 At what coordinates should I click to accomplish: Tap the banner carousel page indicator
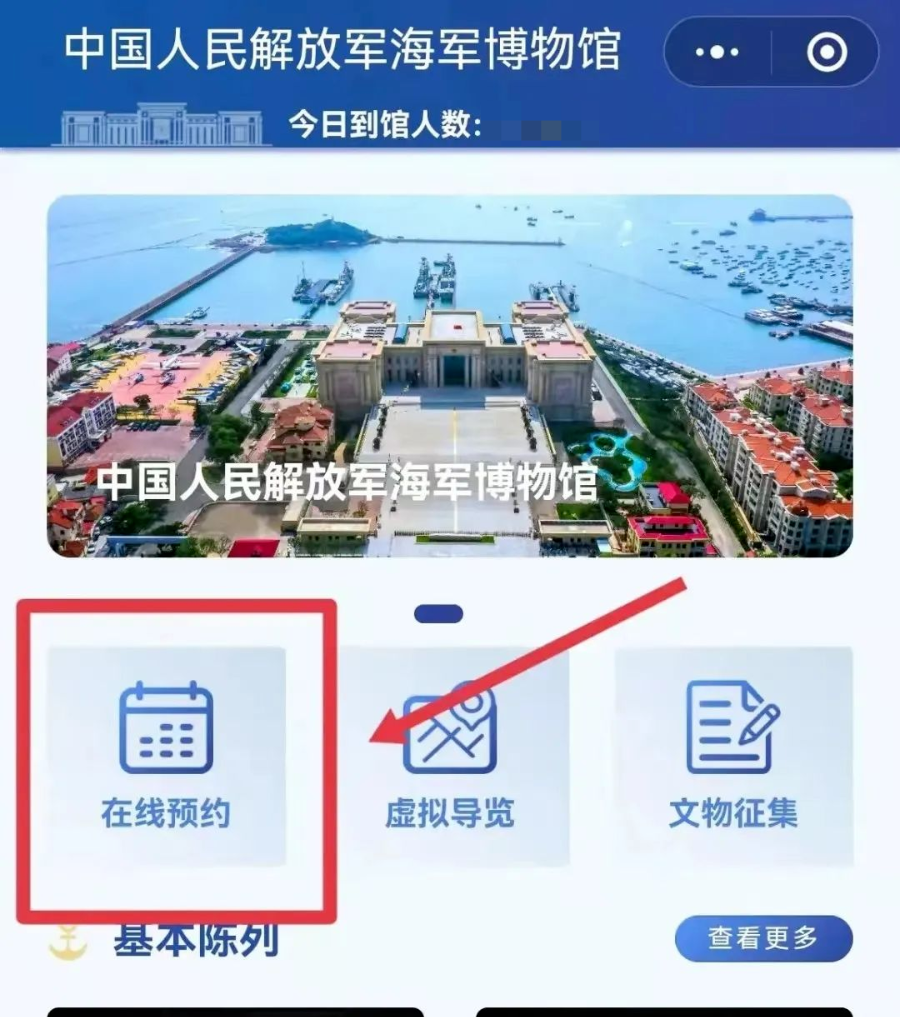pos(437,613)
